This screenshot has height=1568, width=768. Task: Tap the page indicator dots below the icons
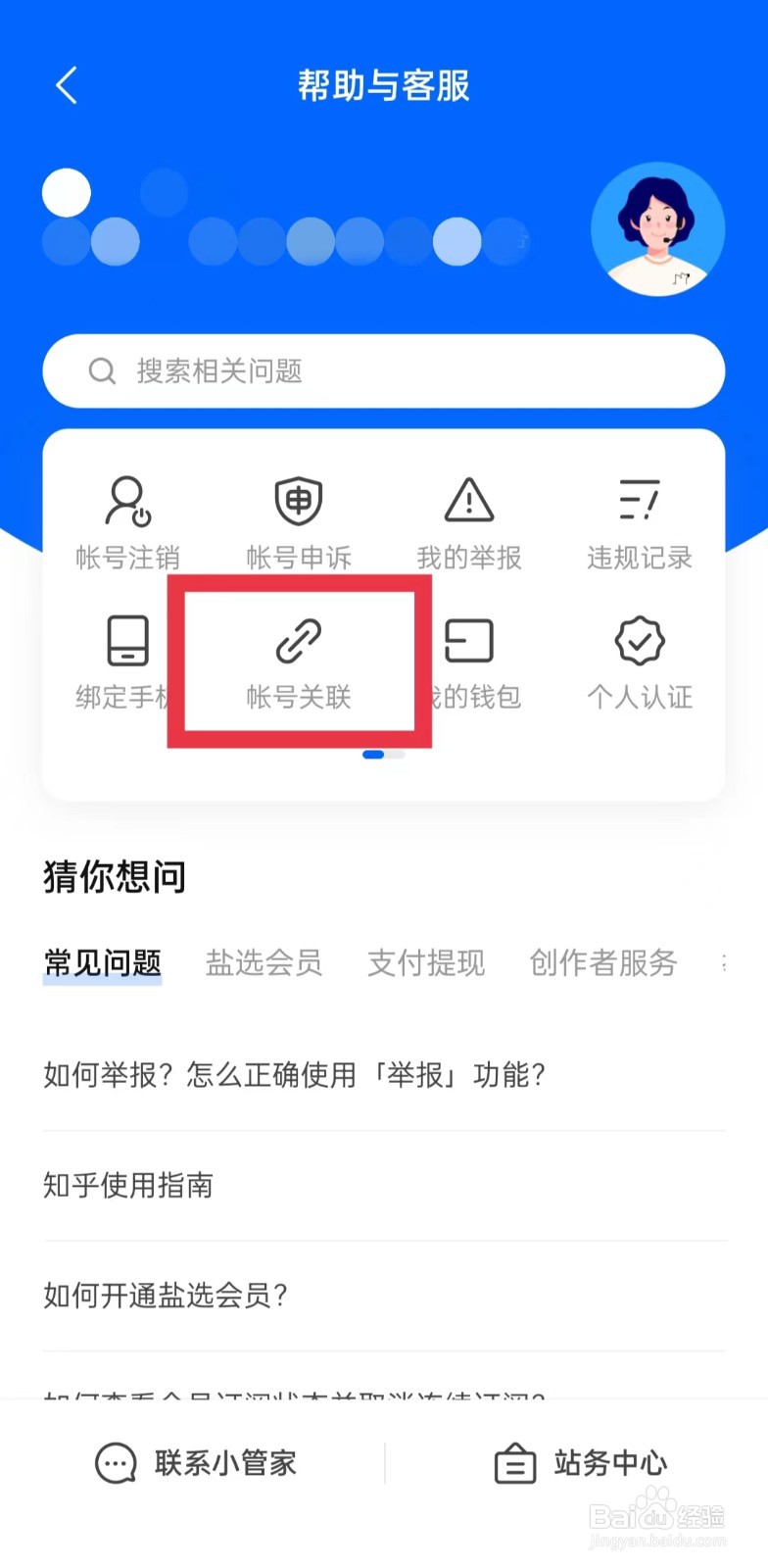[x=384, y=755]
